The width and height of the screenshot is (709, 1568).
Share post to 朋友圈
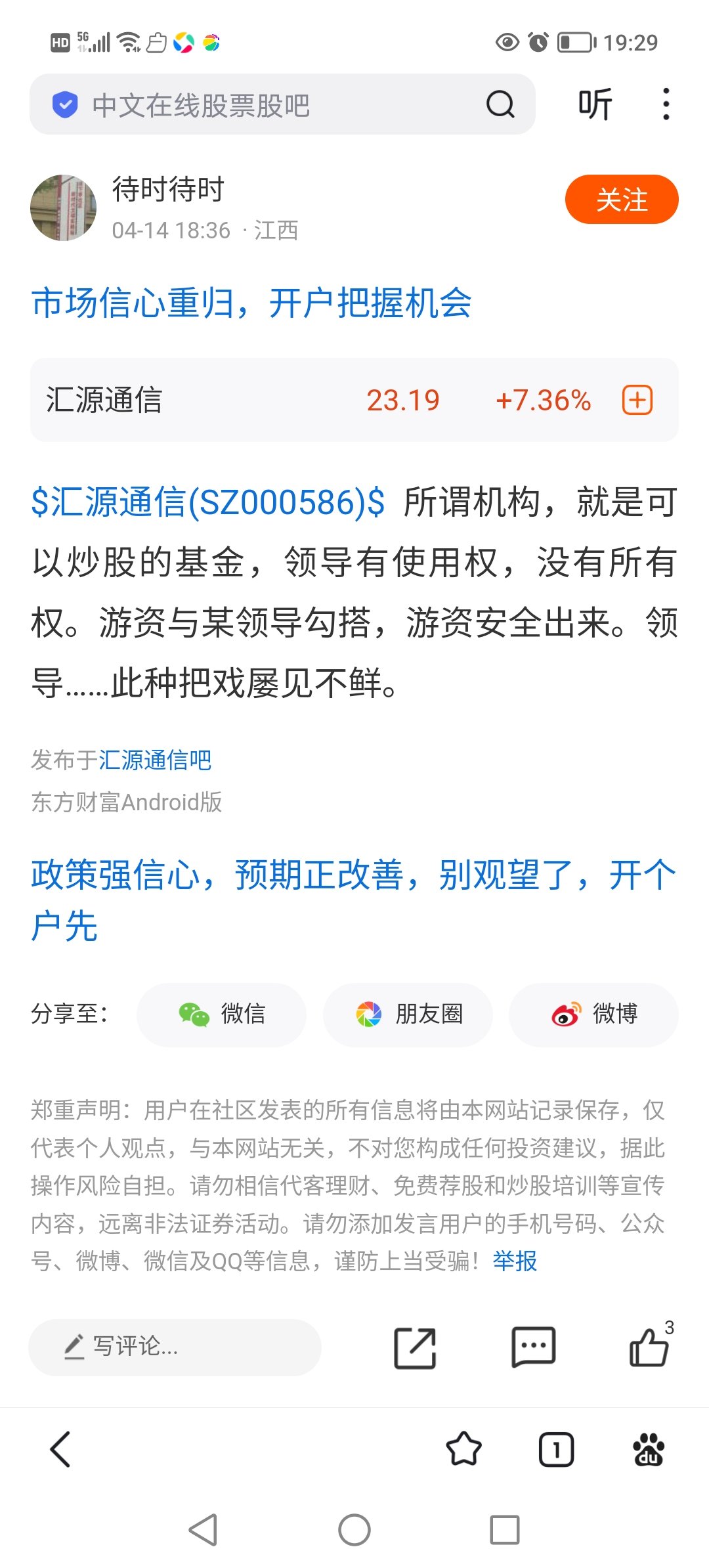(x=408, y=1014)
